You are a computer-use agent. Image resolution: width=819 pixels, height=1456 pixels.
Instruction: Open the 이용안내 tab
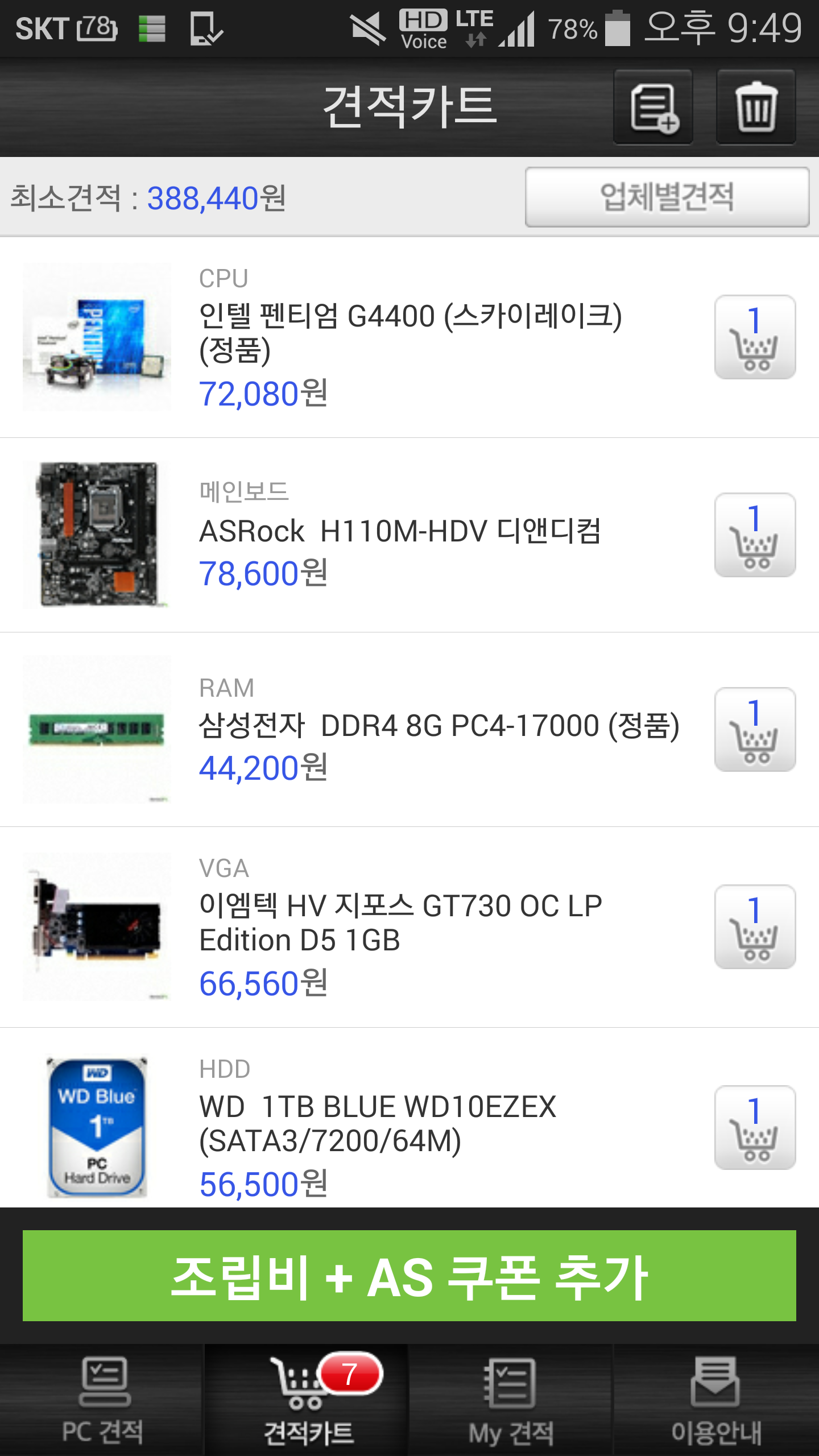coord(715,1400)
